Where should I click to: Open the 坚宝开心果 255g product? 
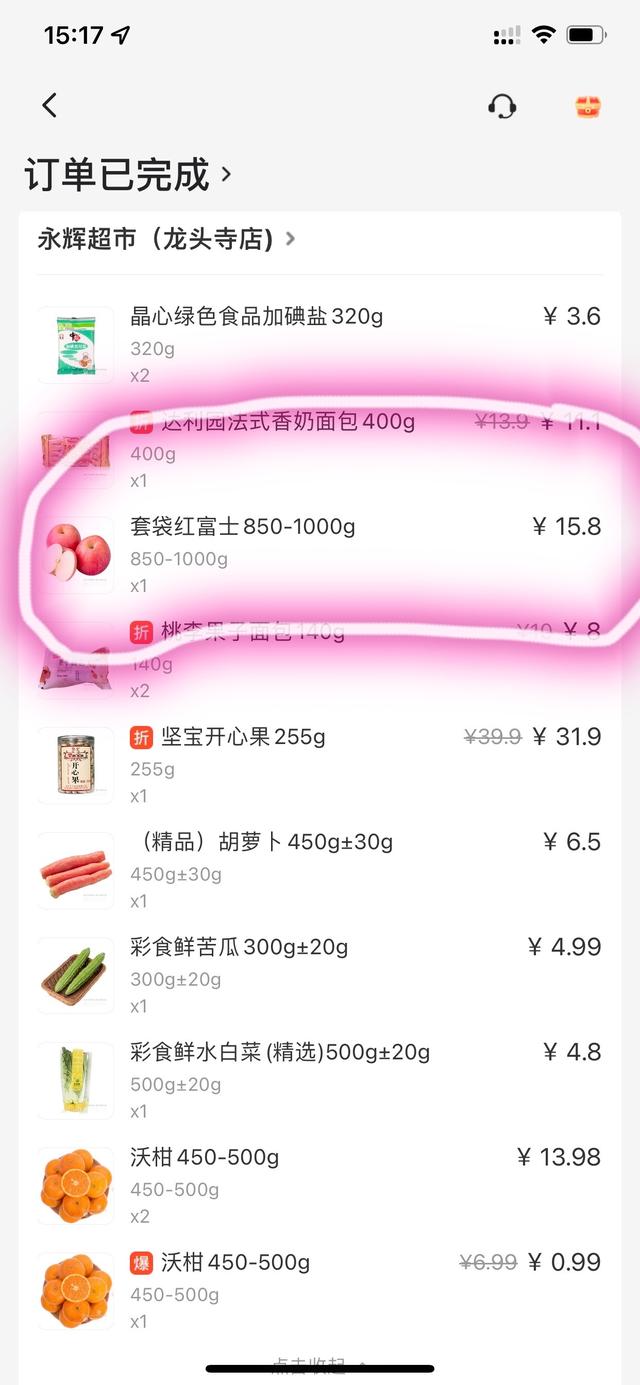point(242,738)
